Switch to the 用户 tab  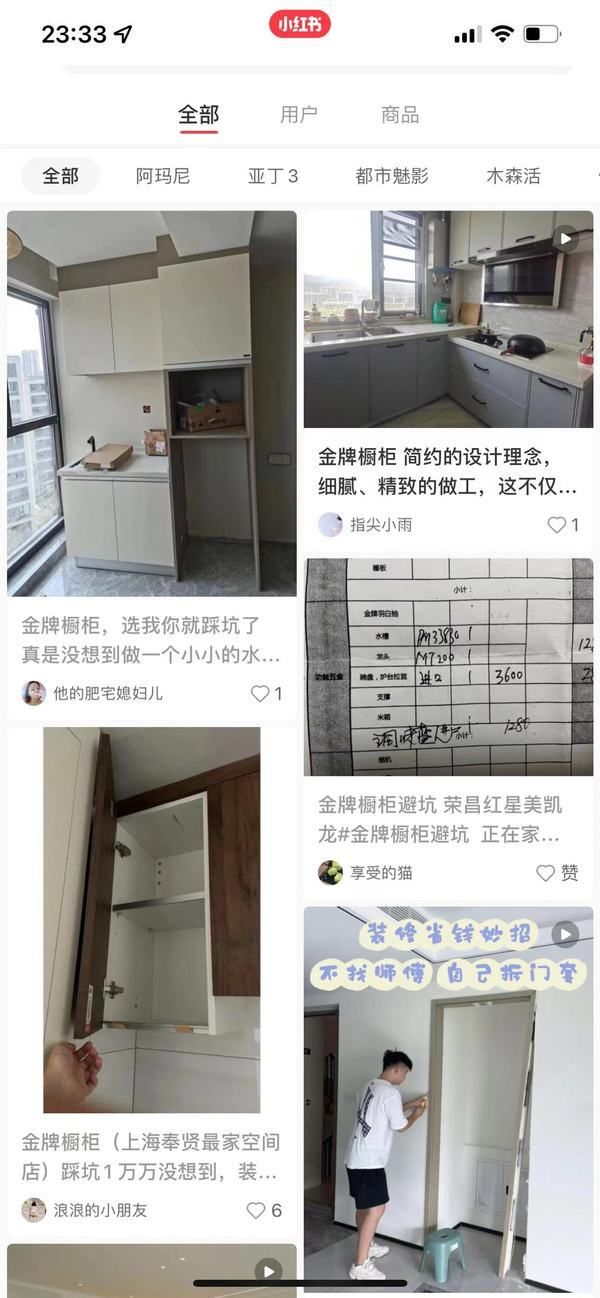click(x=298, y=115)
